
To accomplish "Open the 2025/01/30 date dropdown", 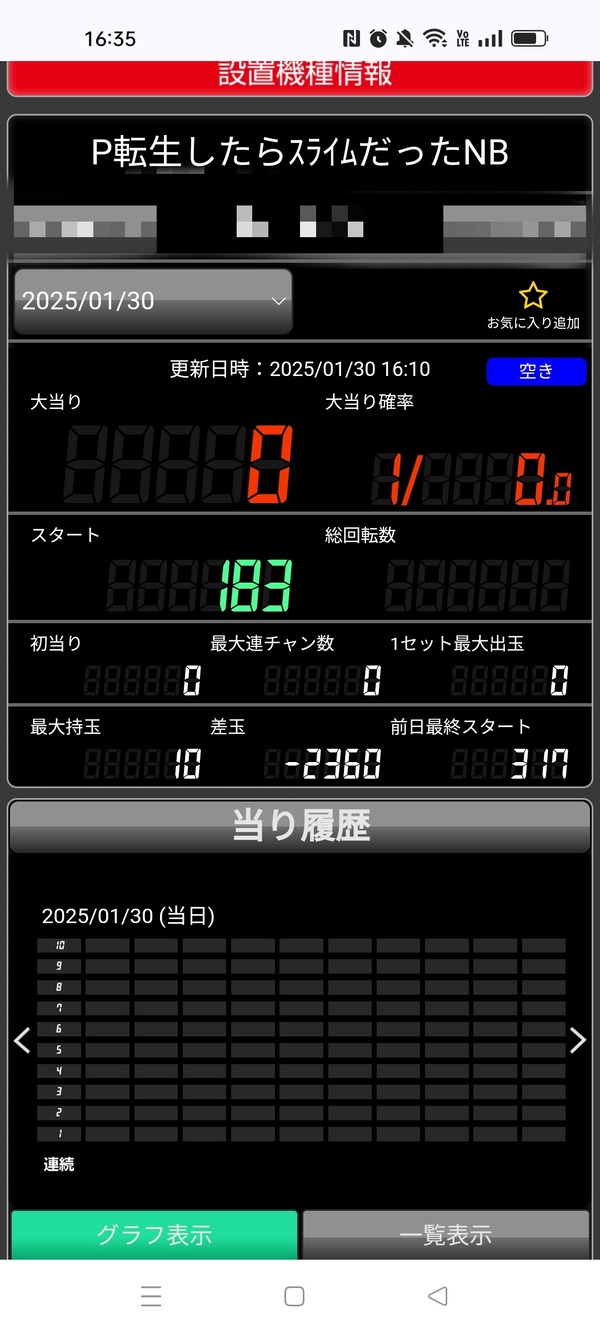I will tap(153, 301).
